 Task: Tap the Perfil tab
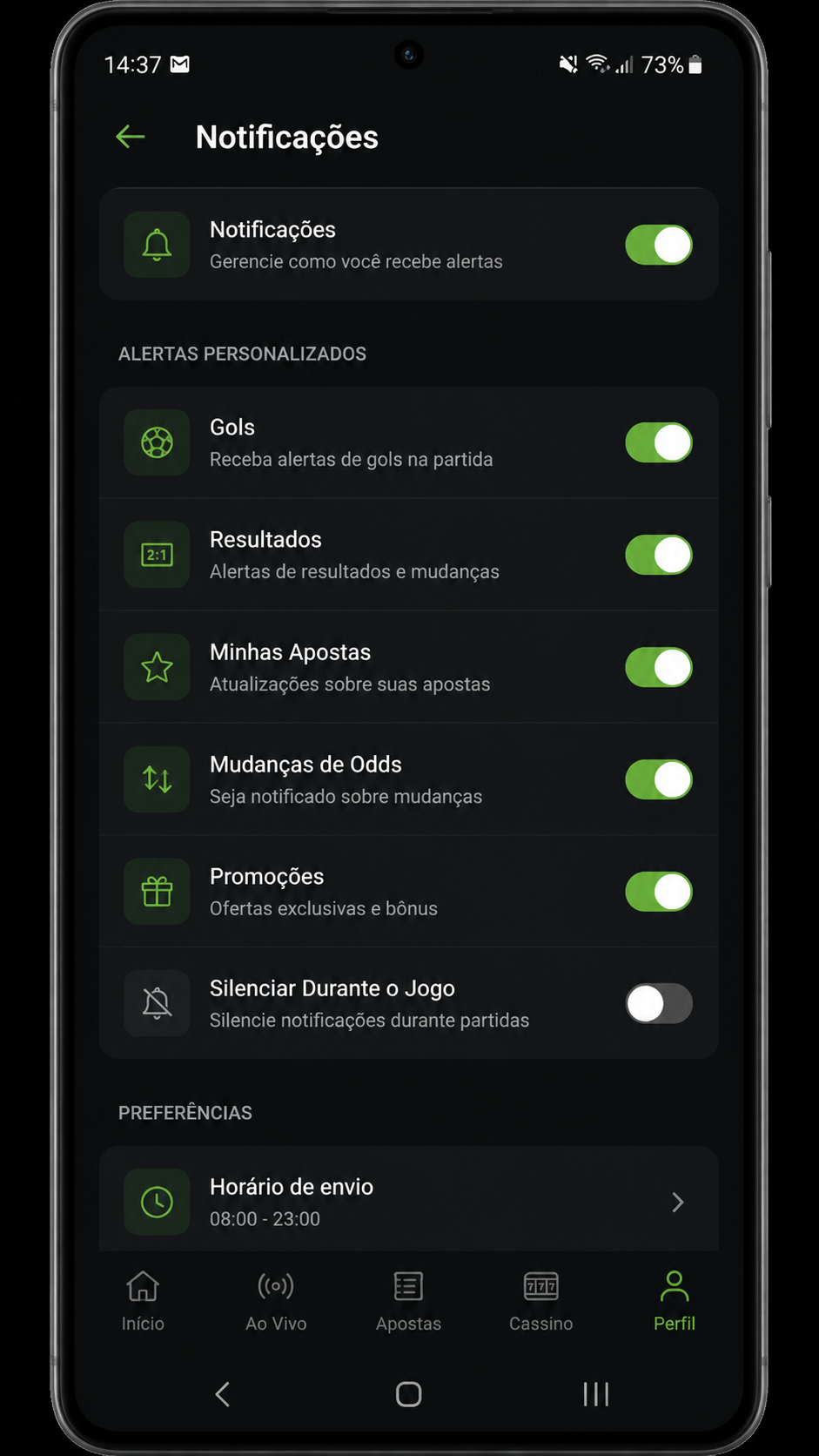point(675,1301)
